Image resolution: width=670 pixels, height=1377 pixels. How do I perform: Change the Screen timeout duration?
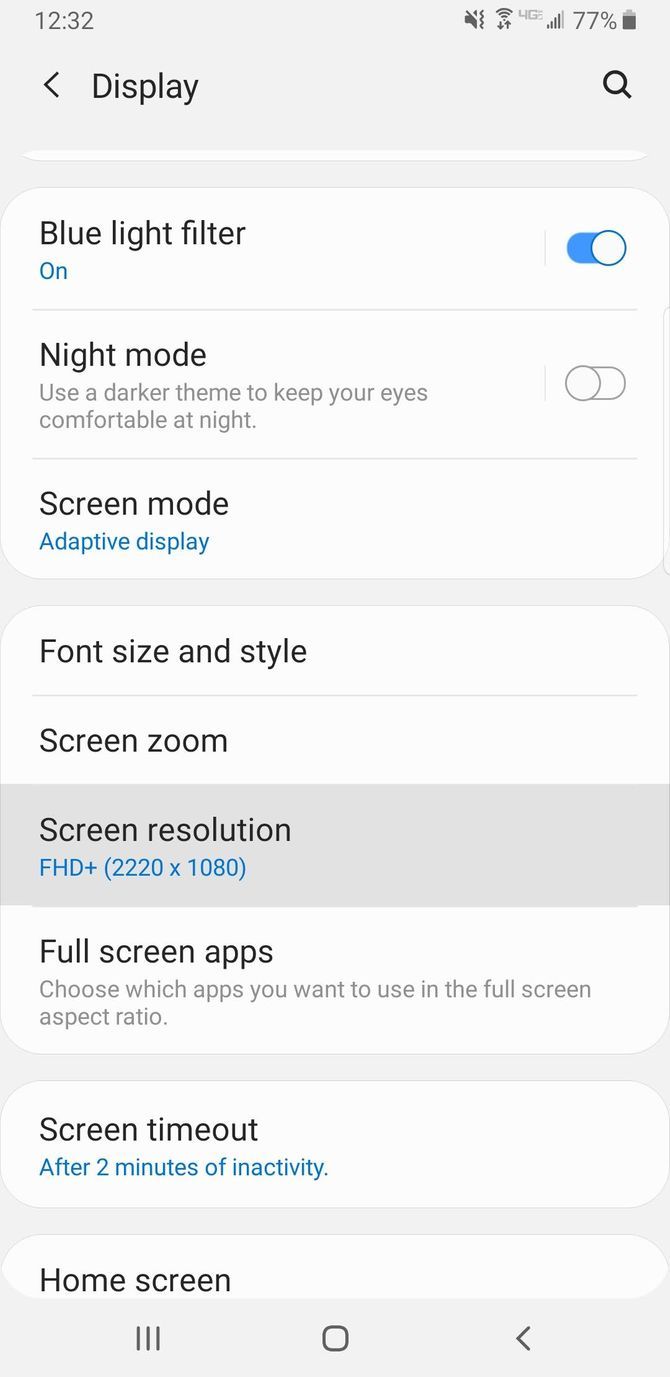click(300, 1145)
